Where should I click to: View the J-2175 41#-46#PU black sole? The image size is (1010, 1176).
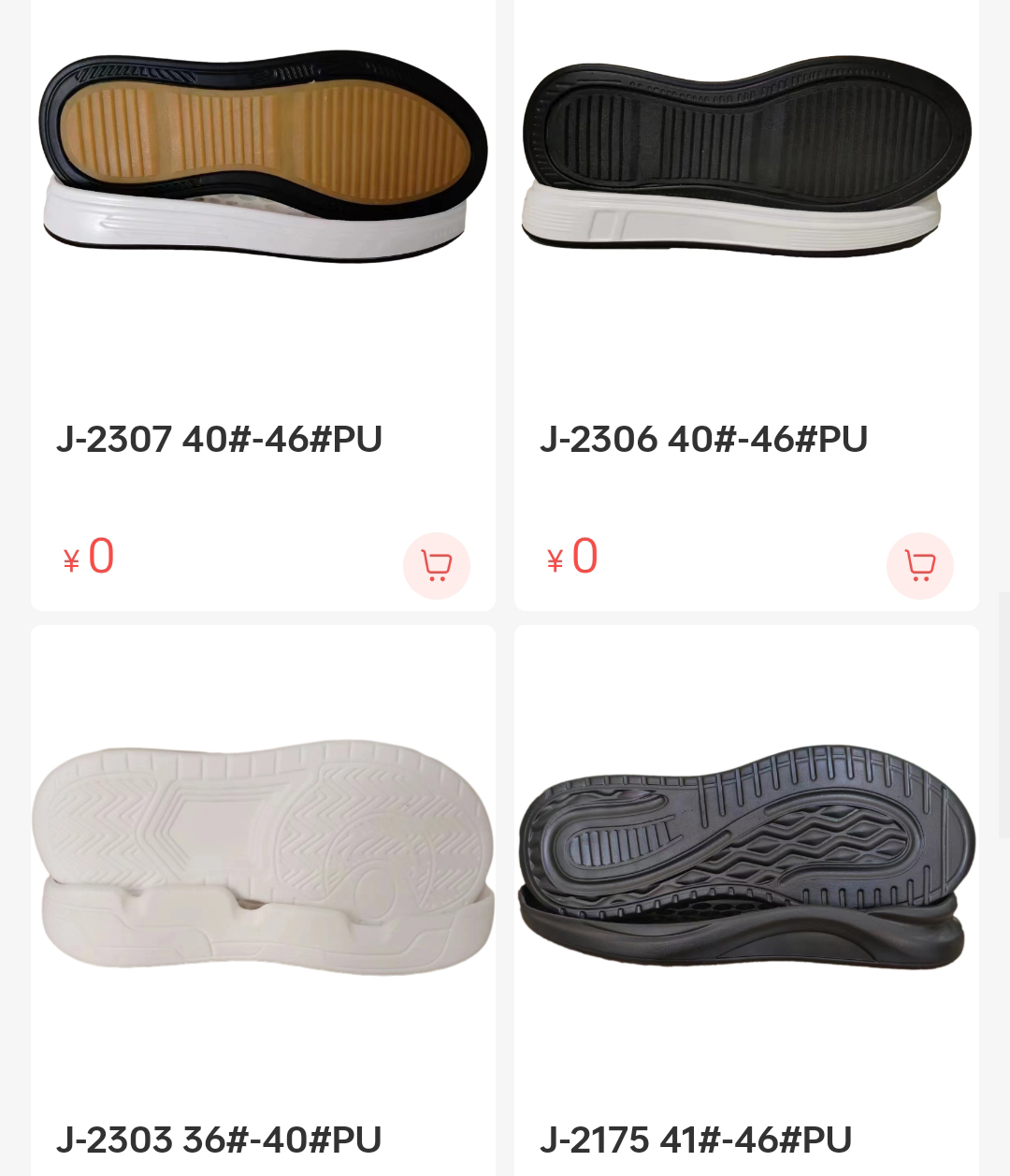(x=746, y=856)
